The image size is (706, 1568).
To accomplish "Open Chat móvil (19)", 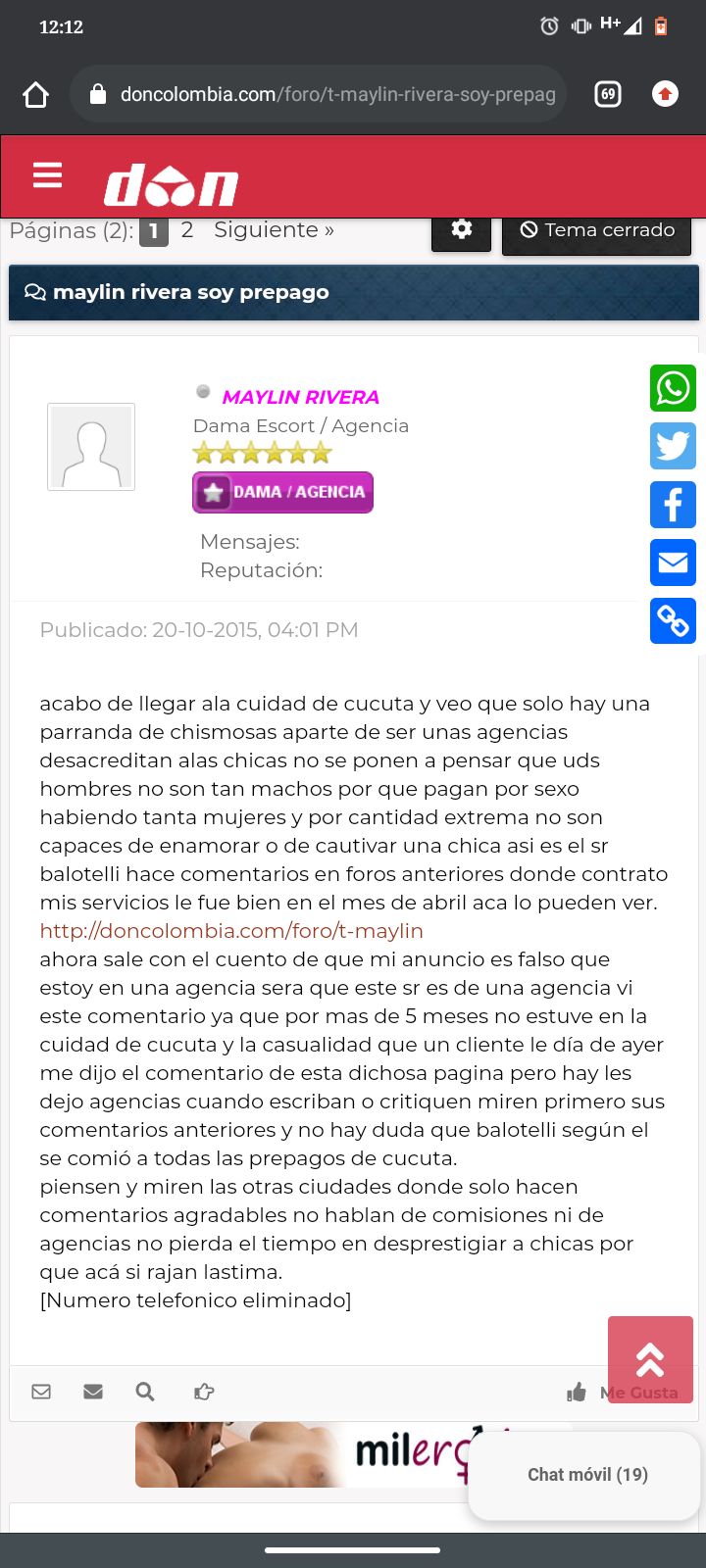I will pyautogui.click(x=586, y=1475).
